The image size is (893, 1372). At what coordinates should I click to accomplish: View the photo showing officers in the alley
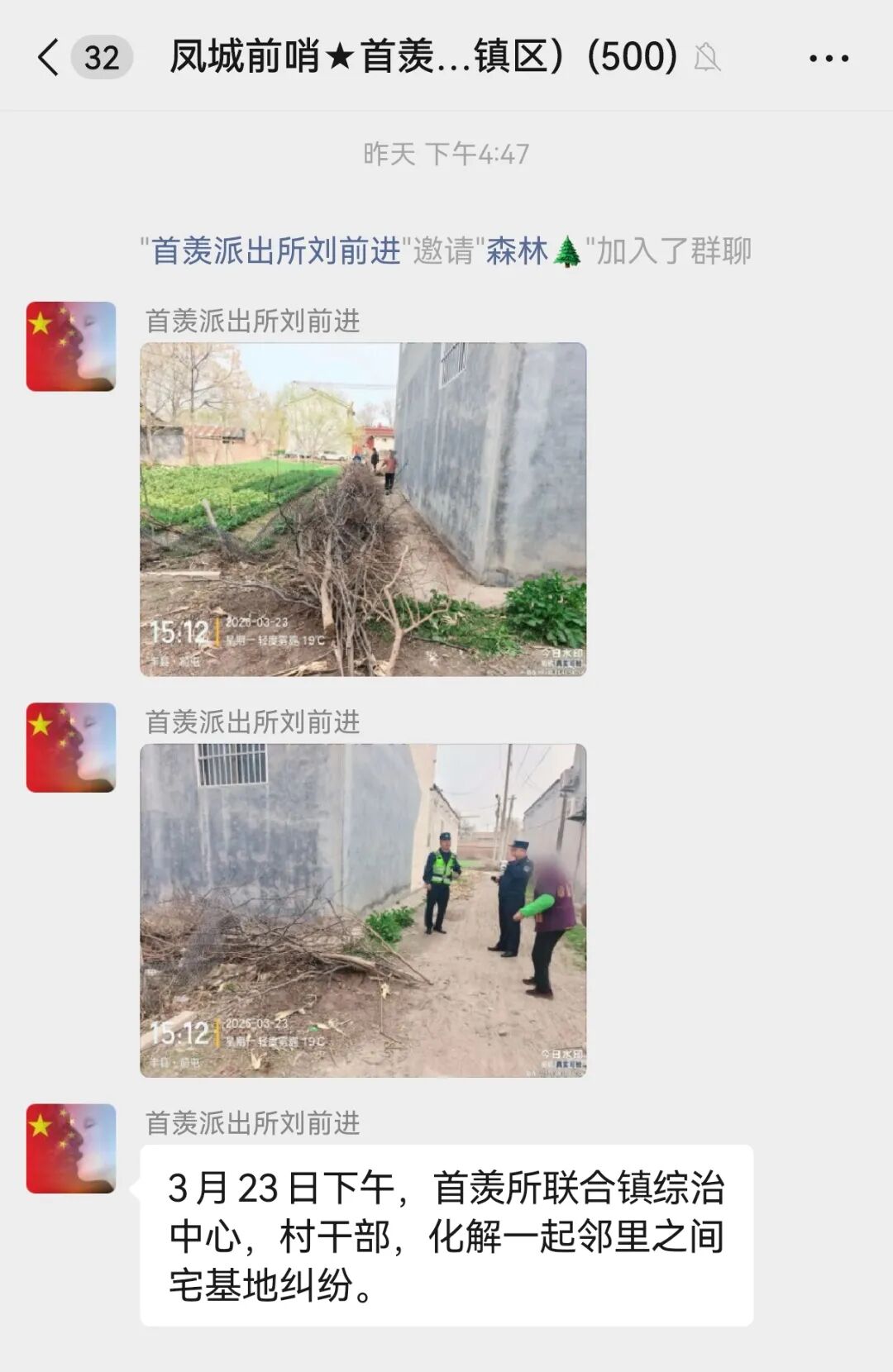click(x=363, y=910)
